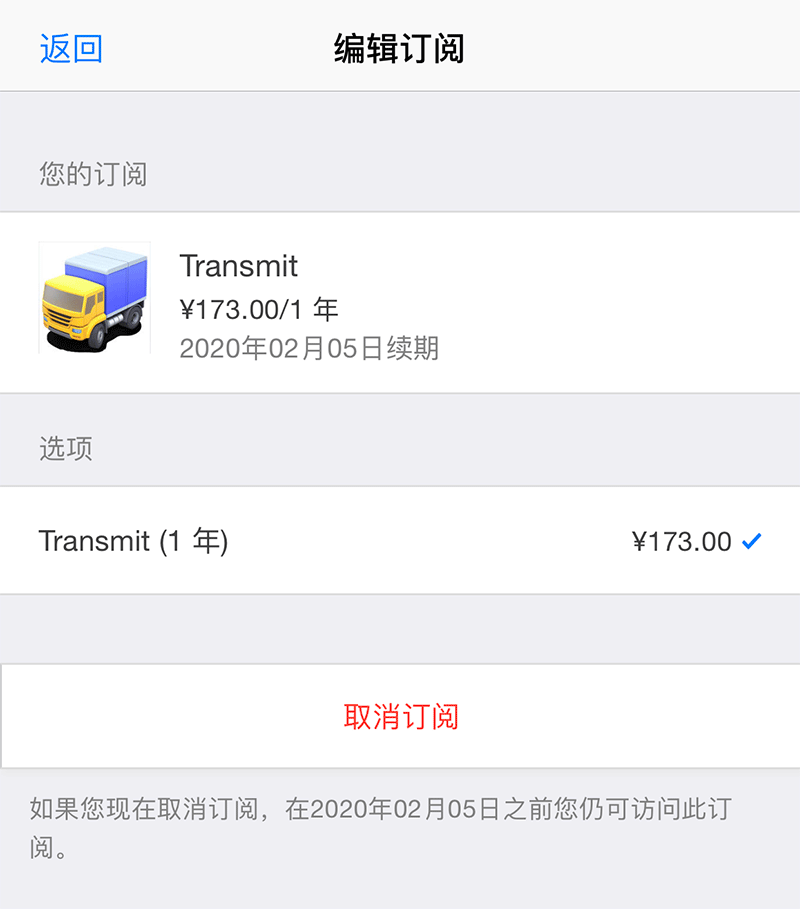The width and height of the screenshot is (800, 909).
Task: Choose the ¥173.00 yearly subscription option
Action: (x=400, y=540)
